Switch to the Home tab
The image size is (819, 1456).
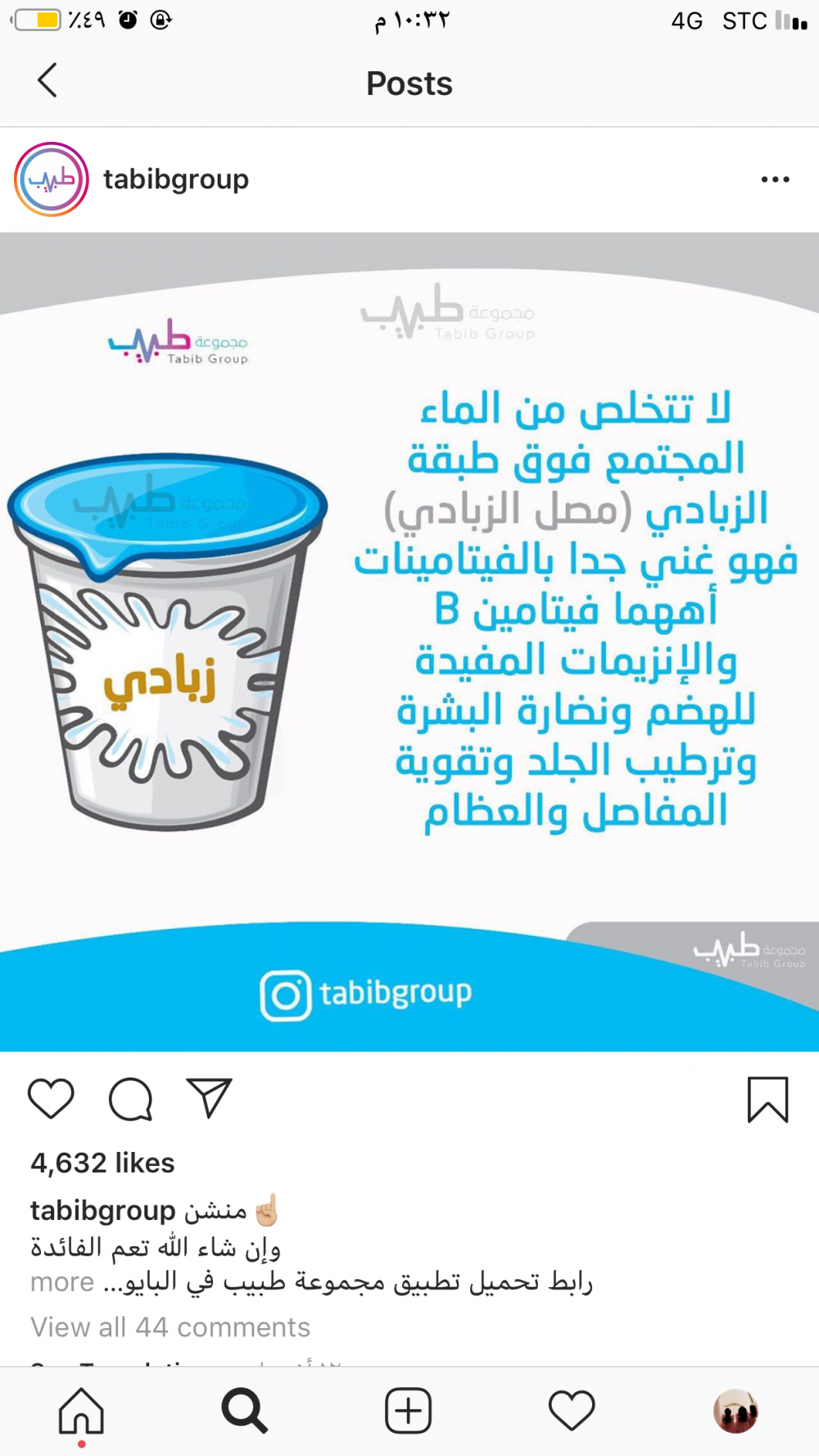pyautogui.click(x=81, y=1411)
